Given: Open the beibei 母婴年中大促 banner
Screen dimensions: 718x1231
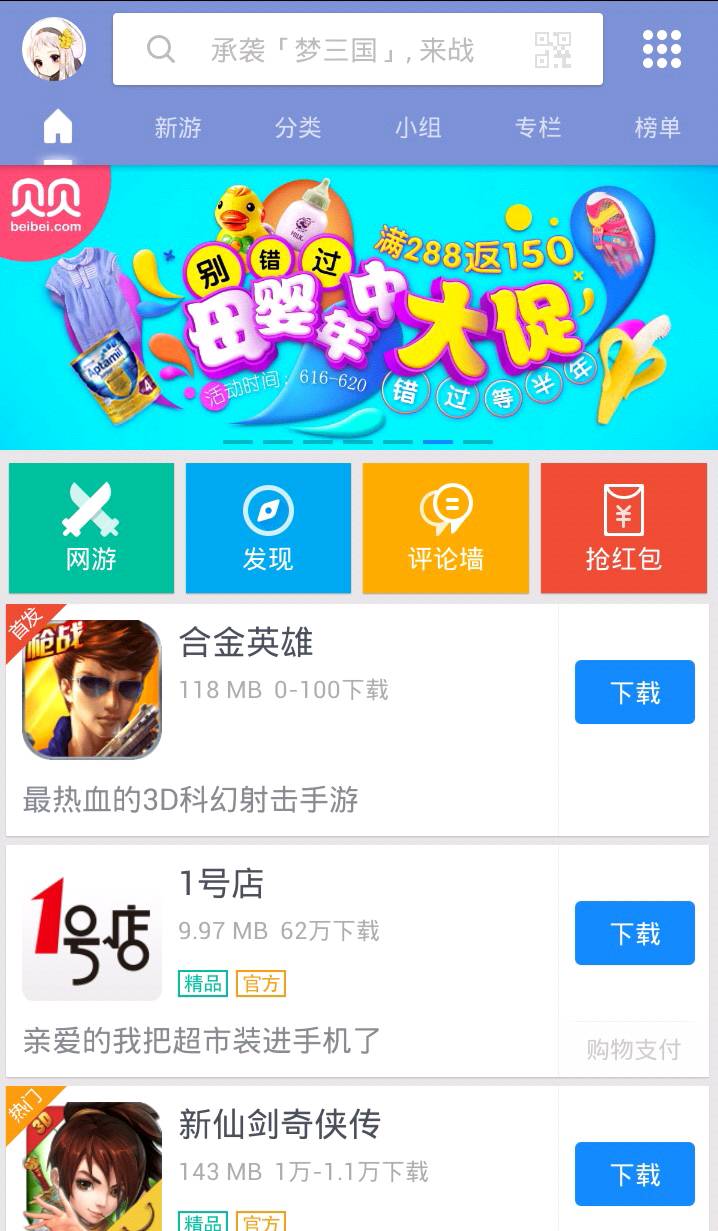Looking at the screenshot, I should 359,306.
